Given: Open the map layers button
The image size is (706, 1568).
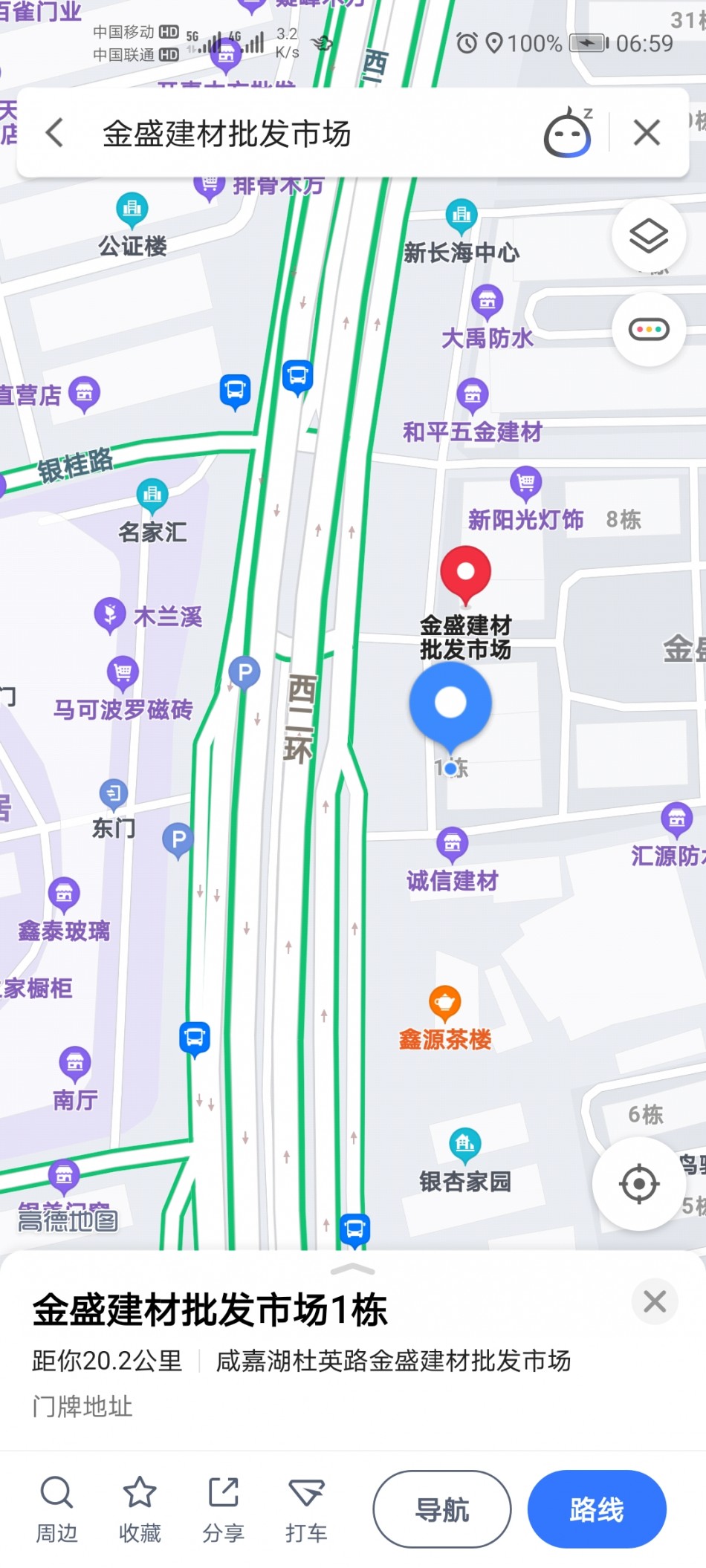Looking at the screenshot, I should point(648,236).
